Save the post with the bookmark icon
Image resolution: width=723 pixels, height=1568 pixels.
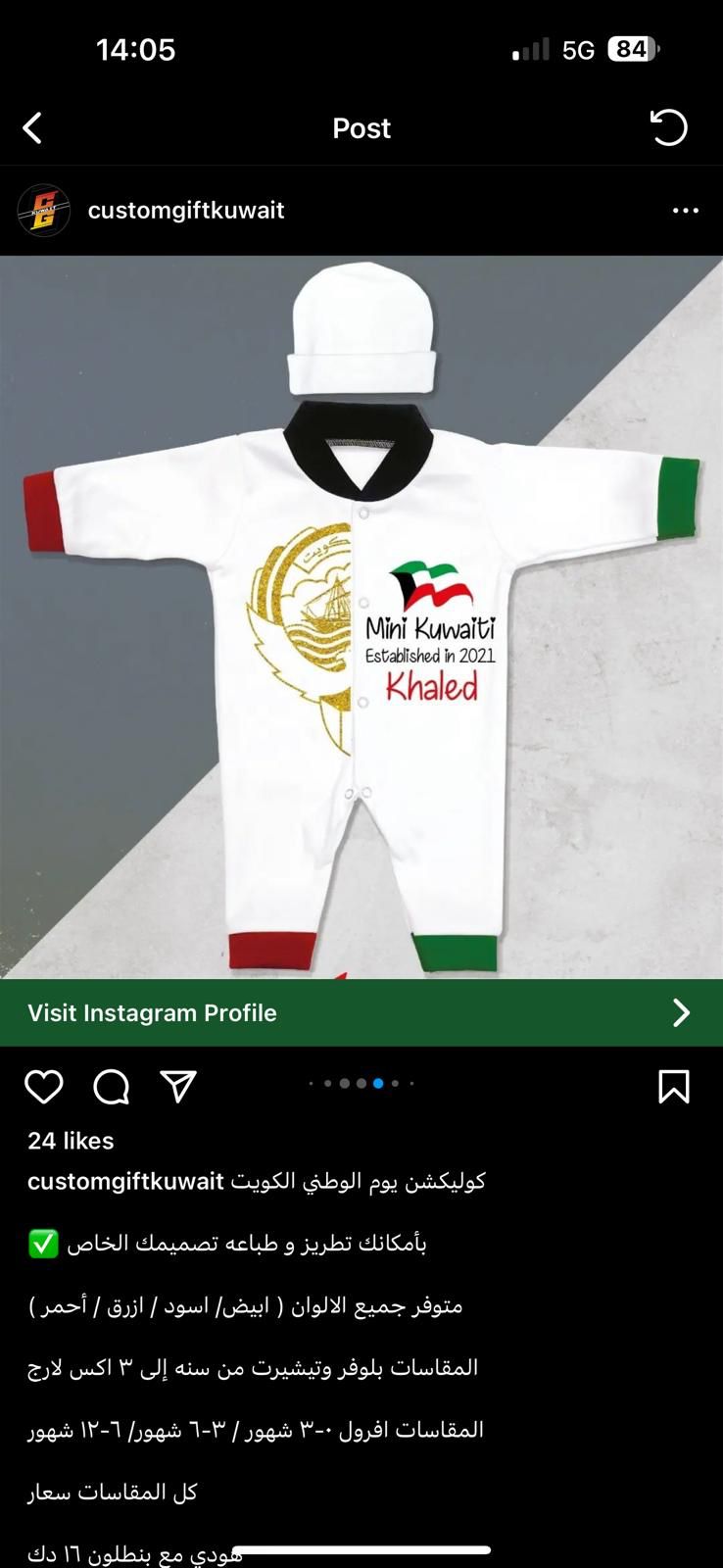pos(674,1086)
